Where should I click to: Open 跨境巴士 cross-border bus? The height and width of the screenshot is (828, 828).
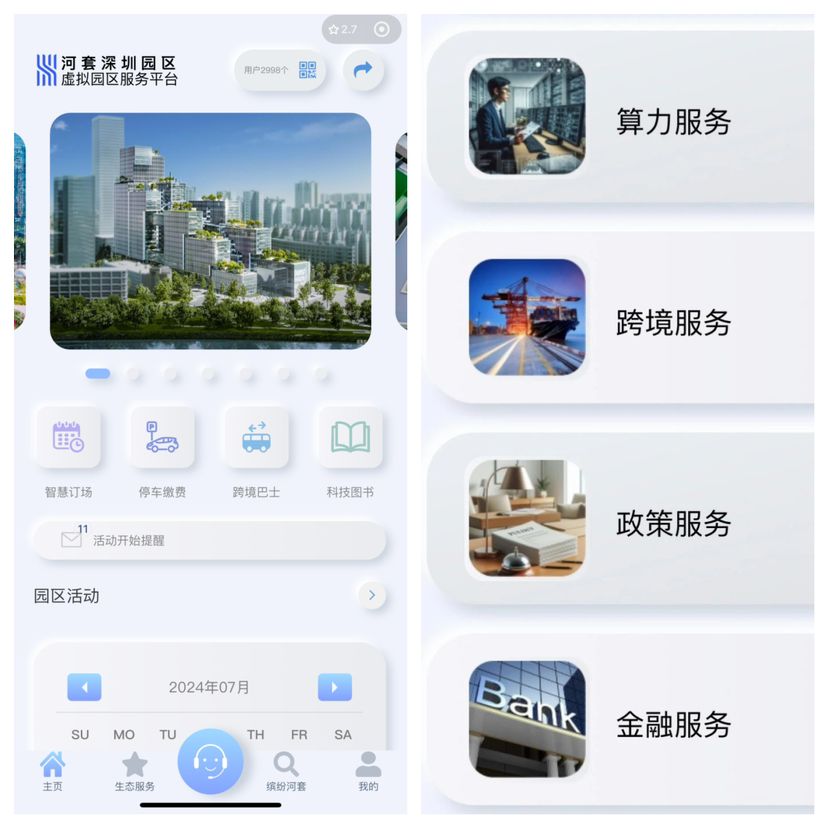pos(256,437)
